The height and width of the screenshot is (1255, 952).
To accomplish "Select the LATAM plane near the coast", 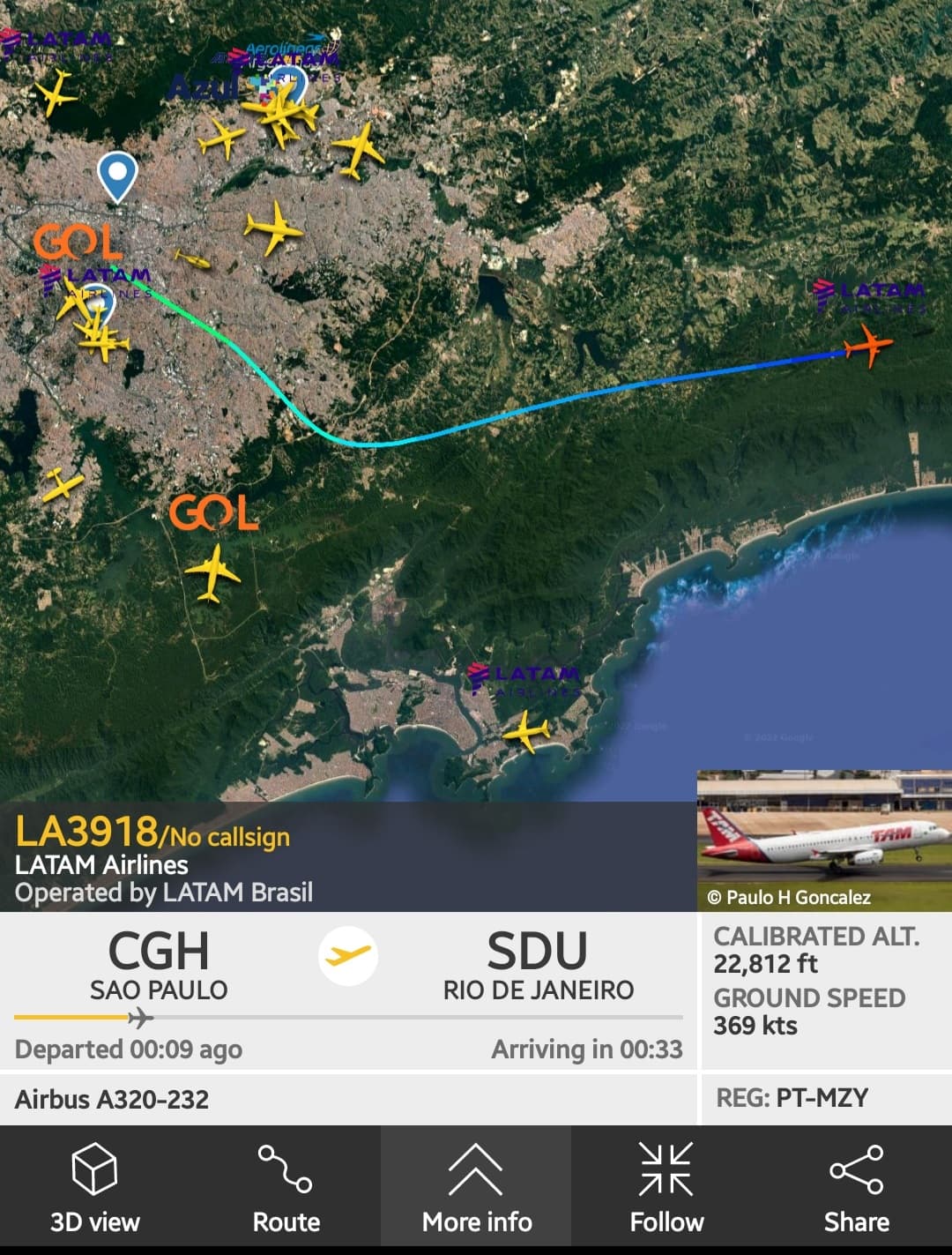I will tap(526, 732).
